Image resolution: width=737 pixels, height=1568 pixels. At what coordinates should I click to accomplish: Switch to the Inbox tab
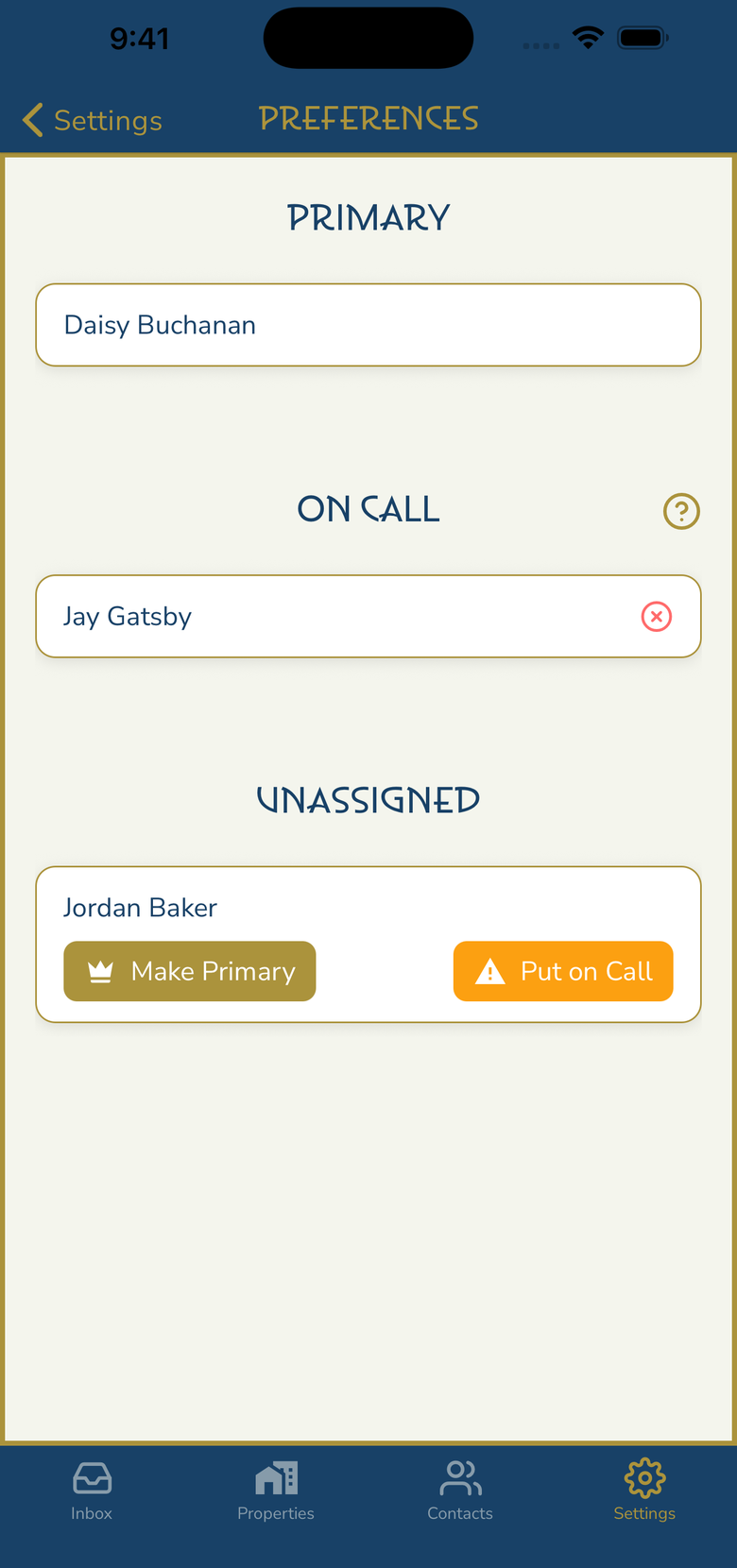[x=92, y=1491]
